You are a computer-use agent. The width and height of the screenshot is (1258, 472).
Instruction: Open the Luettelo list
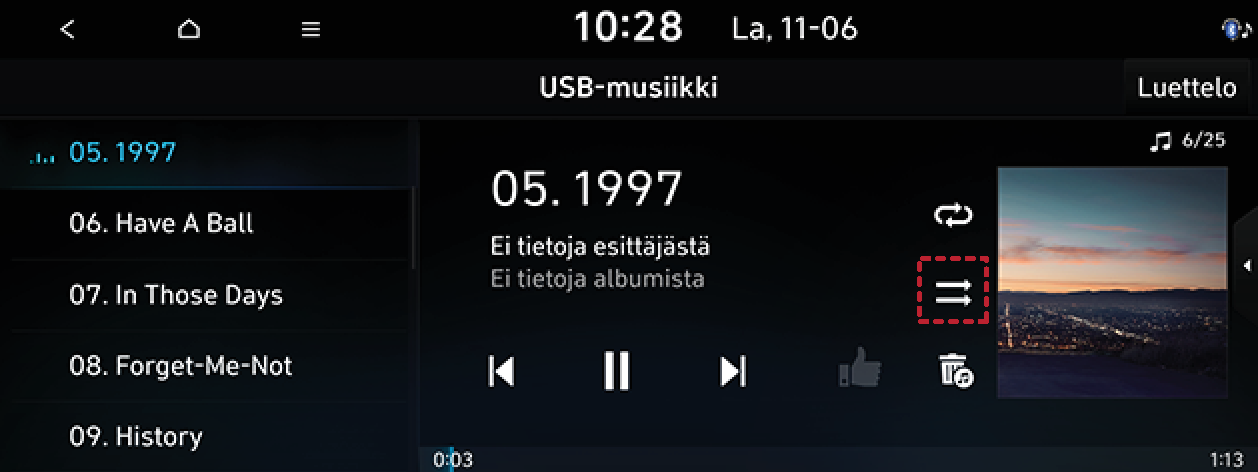coord(1187,88)
